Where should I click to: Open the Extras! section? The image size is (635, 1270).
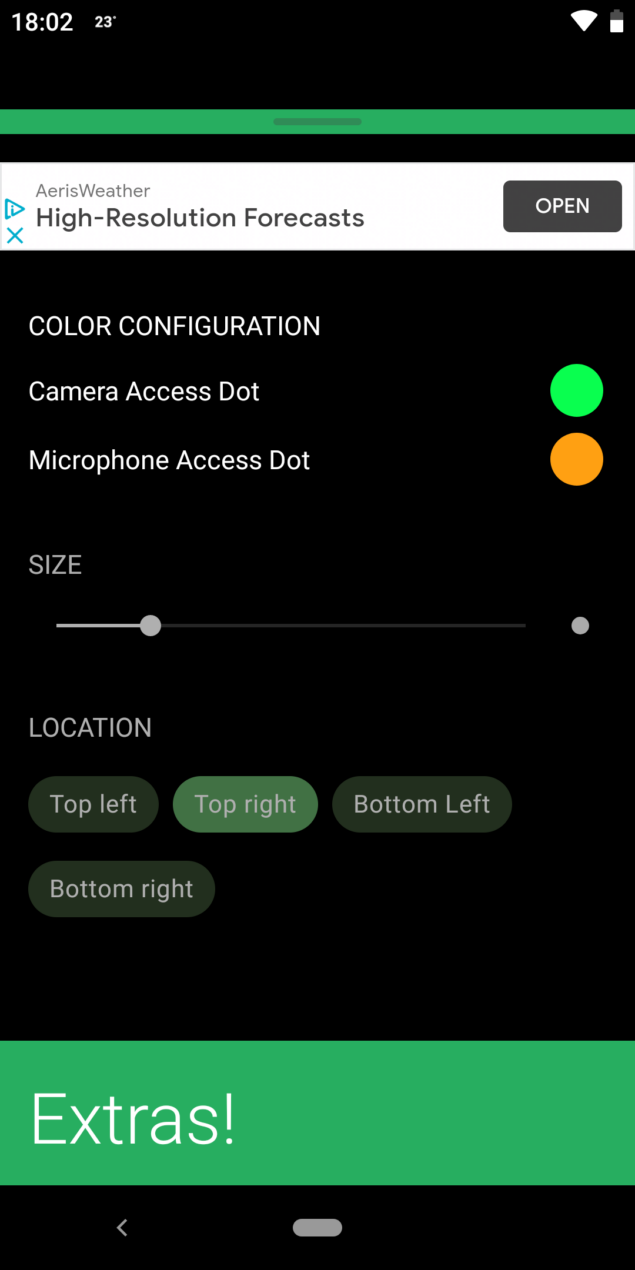click(317, 1113)
